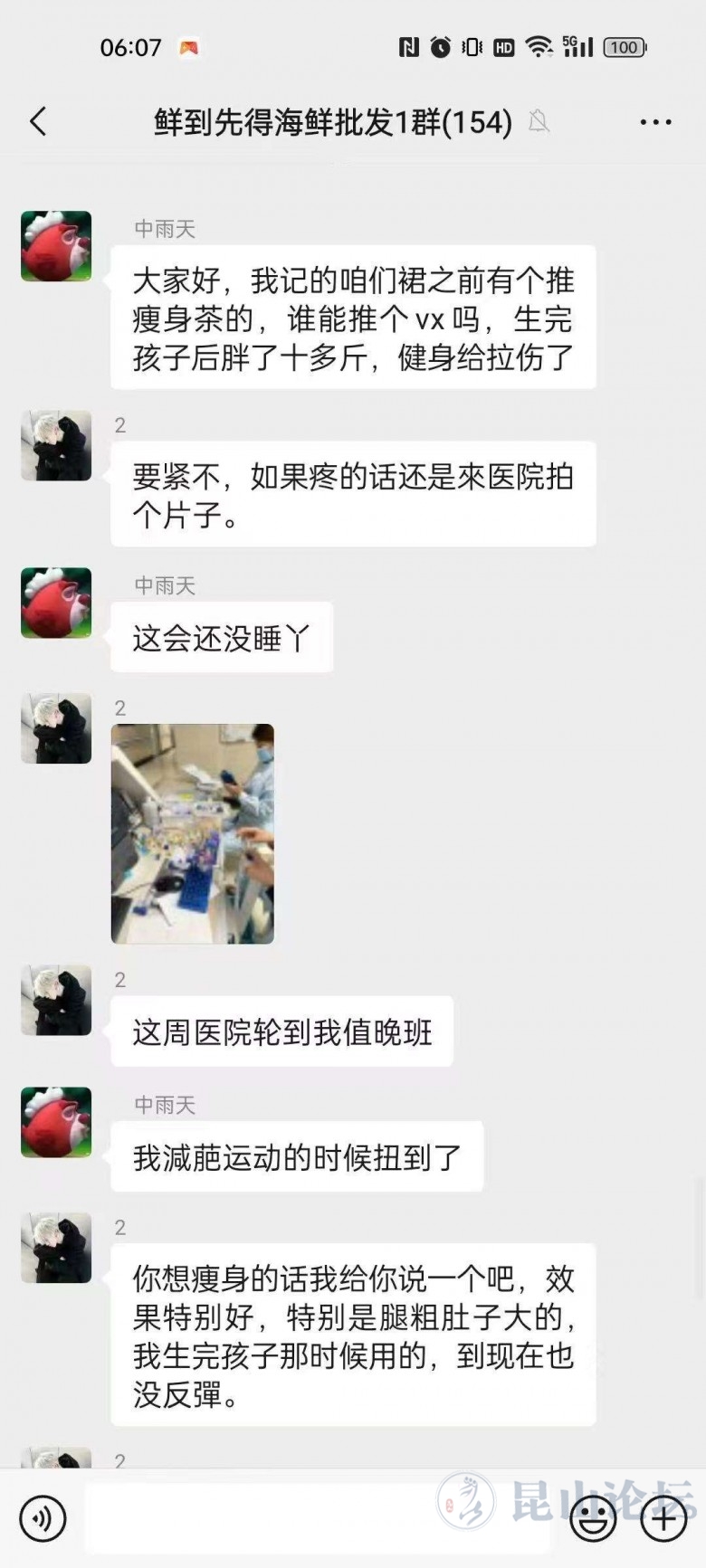706x1568 pixels.
Task: Open the group chat overflow menu
Action: coord(655,122)
